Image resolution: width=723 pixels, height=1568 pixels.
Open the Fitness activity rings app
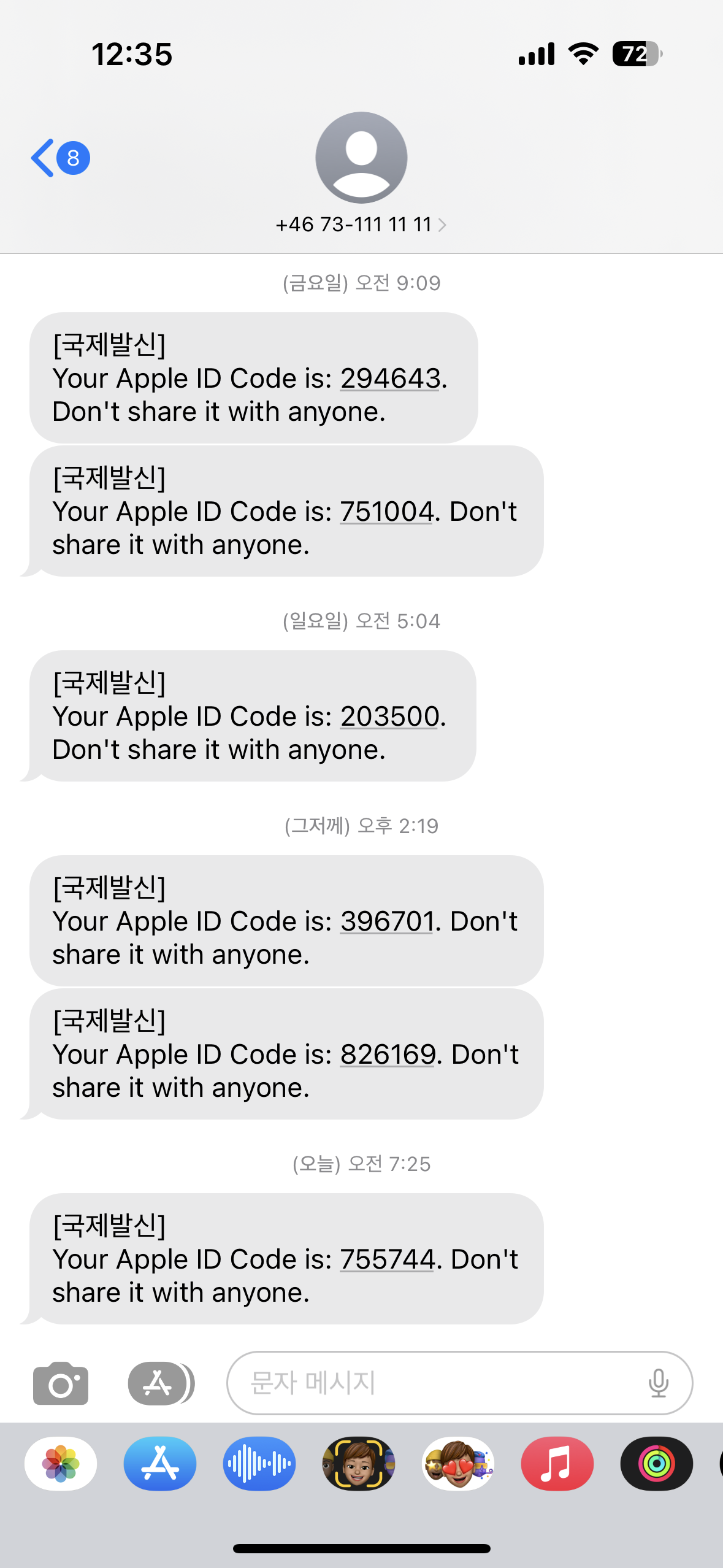coord(657,1464)
